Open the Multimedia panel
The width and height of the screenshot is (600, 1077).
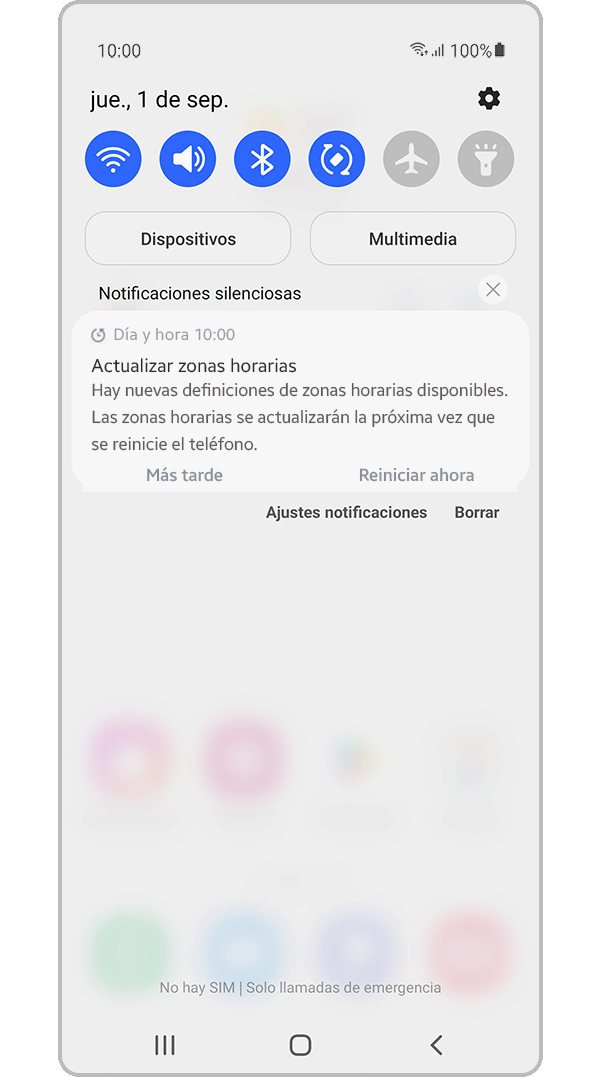click(x=412, y=239)
